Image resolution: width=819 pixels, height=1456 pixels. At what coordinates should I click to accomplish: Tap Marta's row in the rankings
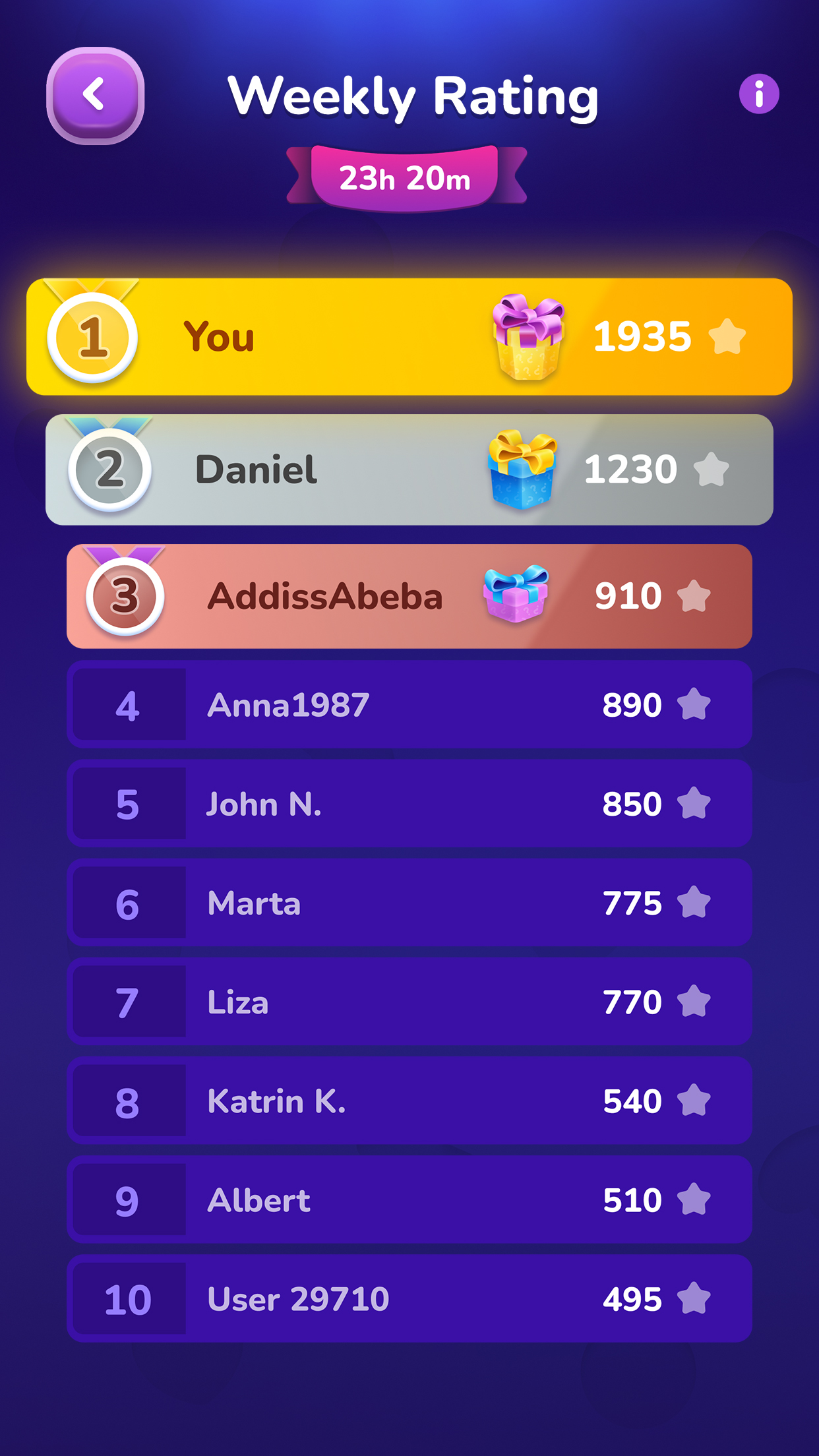pyautogui.click(x=409, y=903)
